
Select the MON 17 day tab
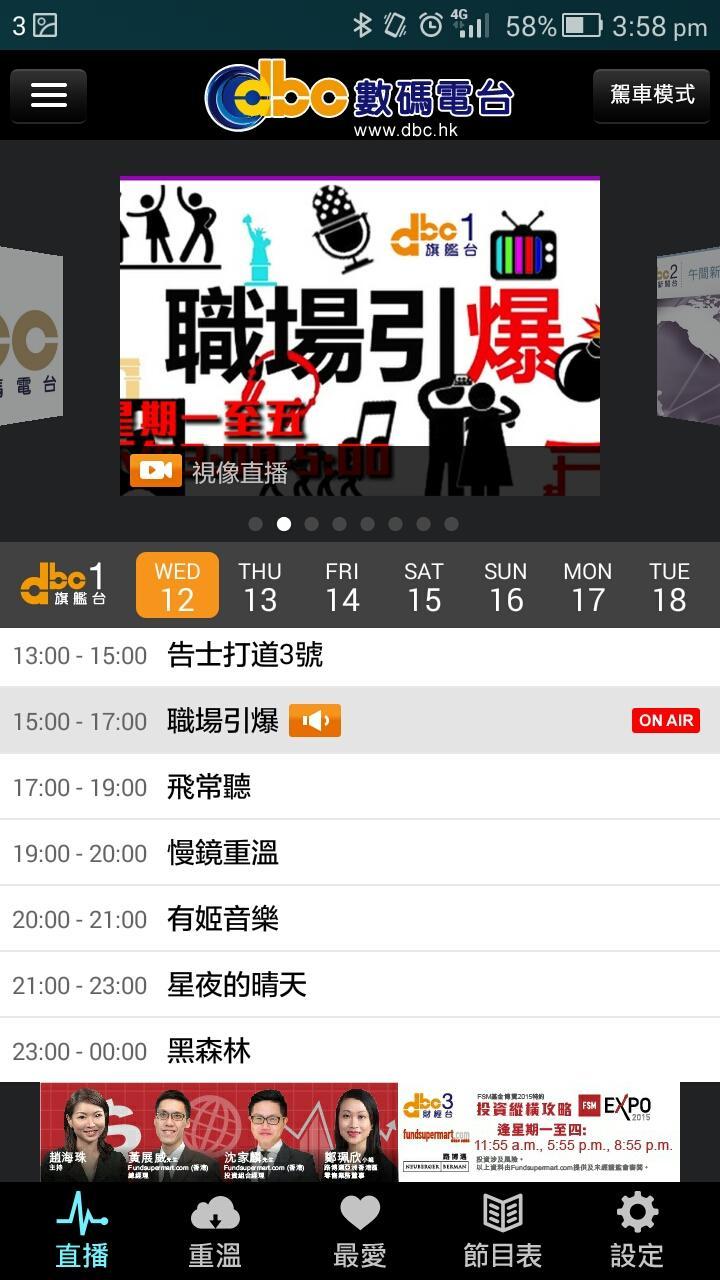point(587,585)
